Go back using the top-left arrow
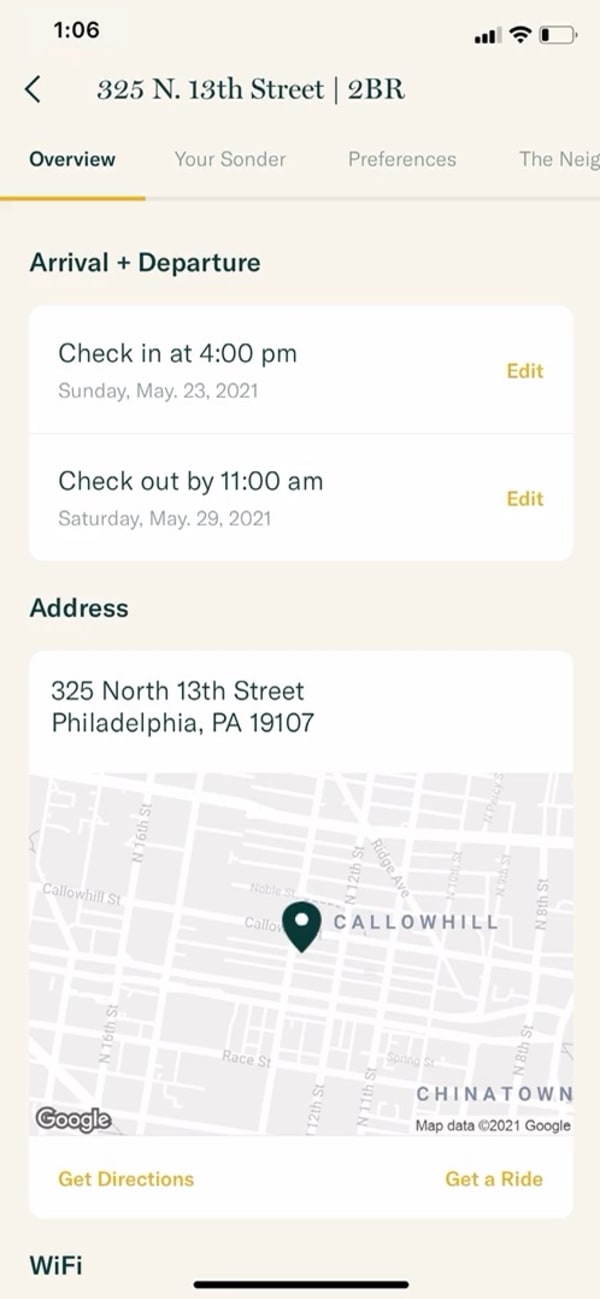The height and width of the screenshot is (1299, 600). (33, 89)
